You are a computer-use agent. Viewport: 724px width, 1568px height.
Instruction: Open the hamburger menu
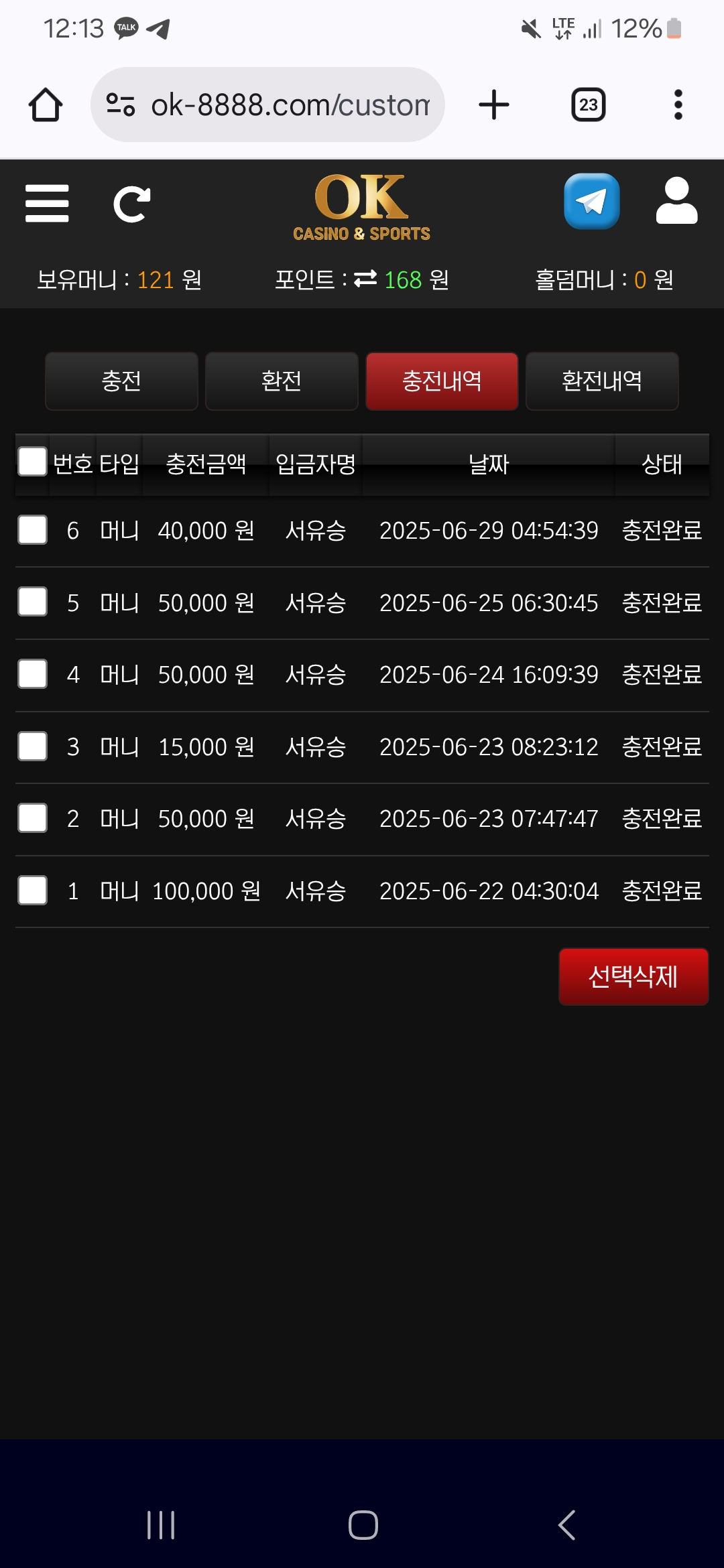click(x=47, y=204)
